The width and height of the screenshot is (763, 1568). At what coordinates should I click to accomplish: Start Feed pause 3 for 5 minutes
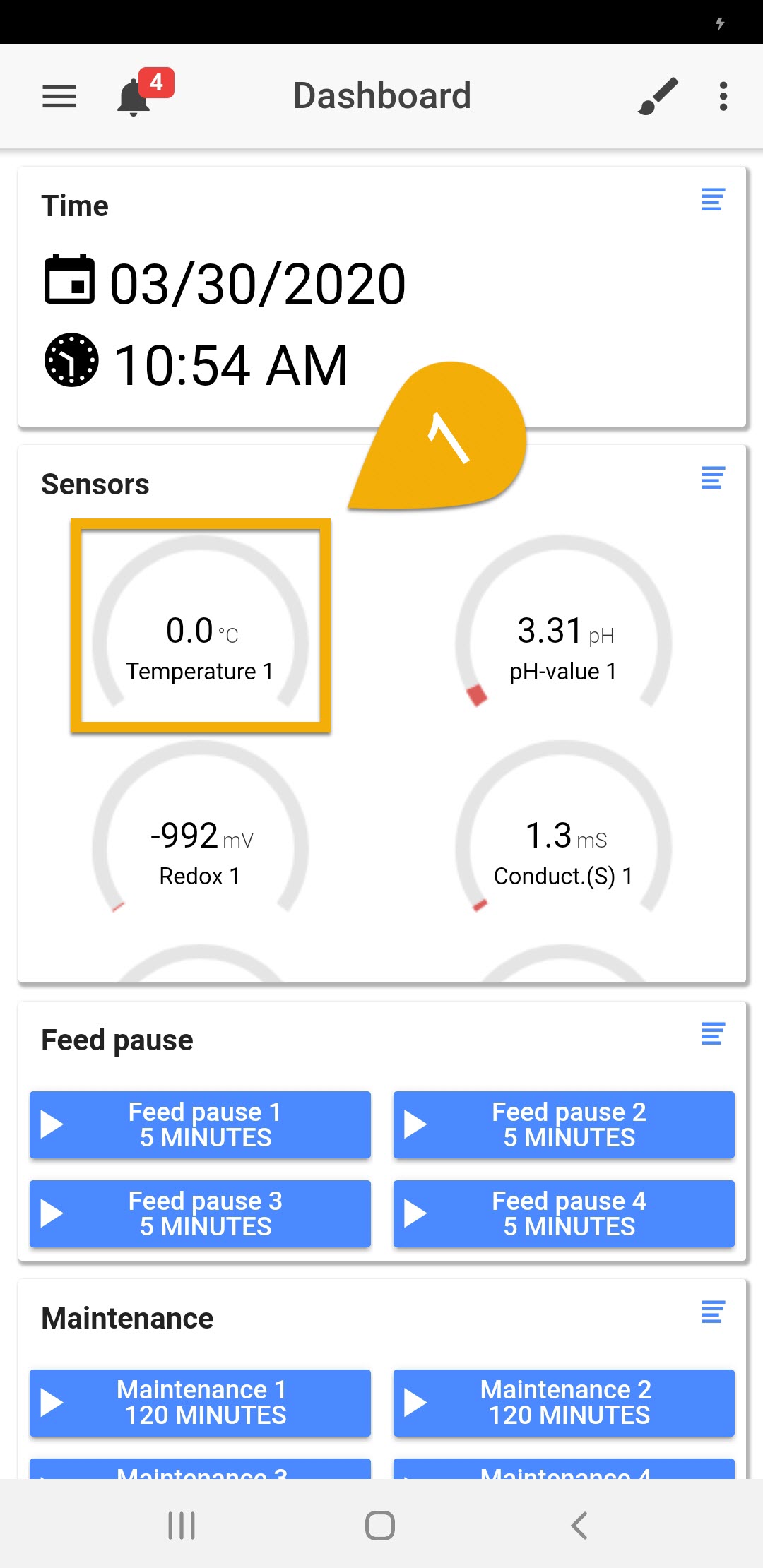tap(200, 1213)
